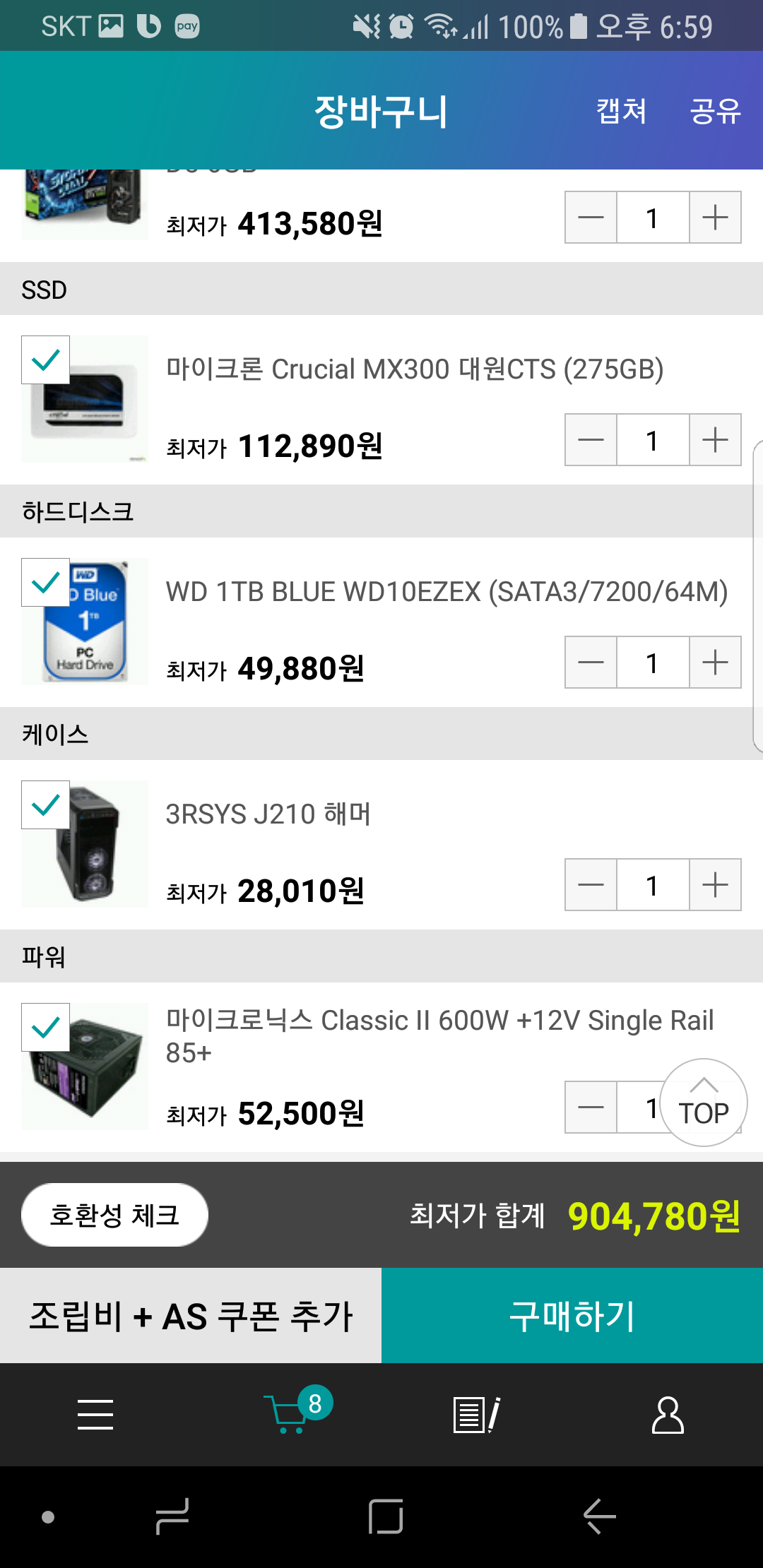Viewport: 763px width, 1568px height.
Task: Tap 구매하기 to purchase
Action: (x=572, y=1316)
